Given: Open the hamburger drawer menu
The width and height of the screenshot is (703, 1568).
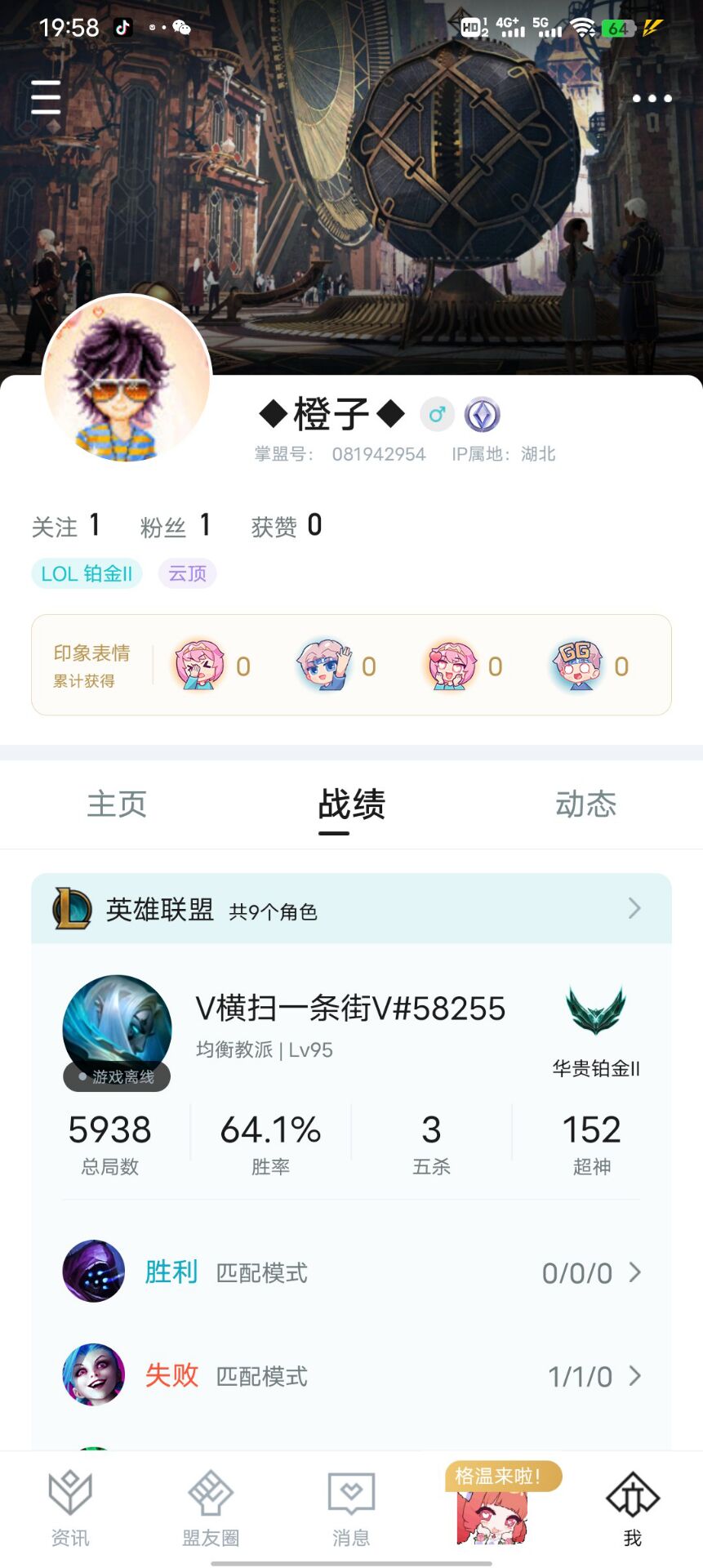Looking at the screenshot, I should [x=46, y=97].
